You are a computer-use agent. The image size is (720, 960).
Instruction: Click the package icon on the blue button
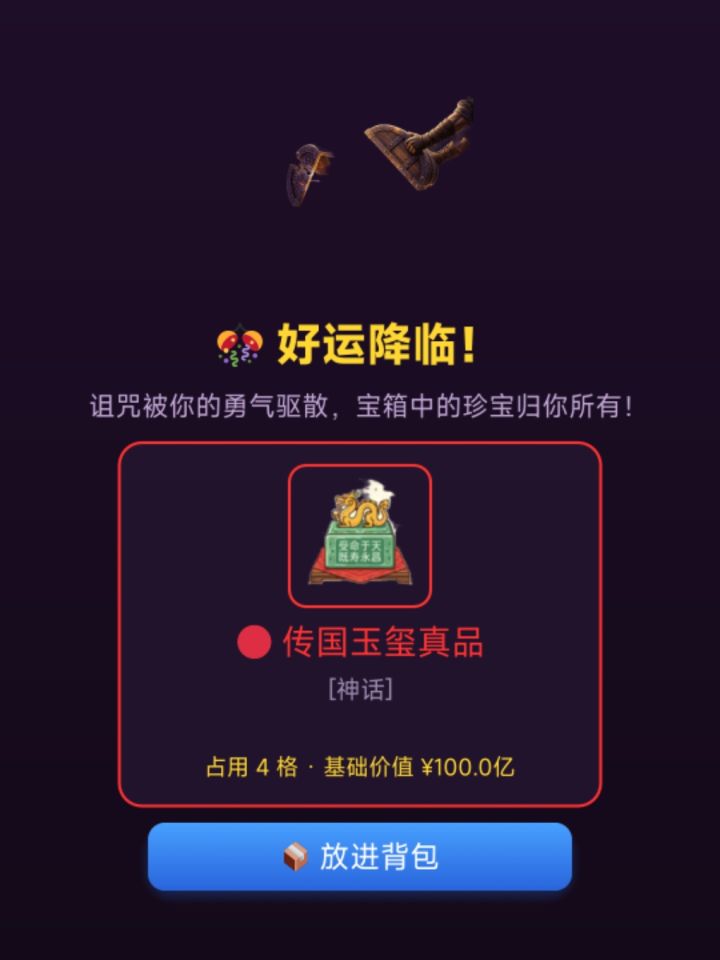pos(294,857)
